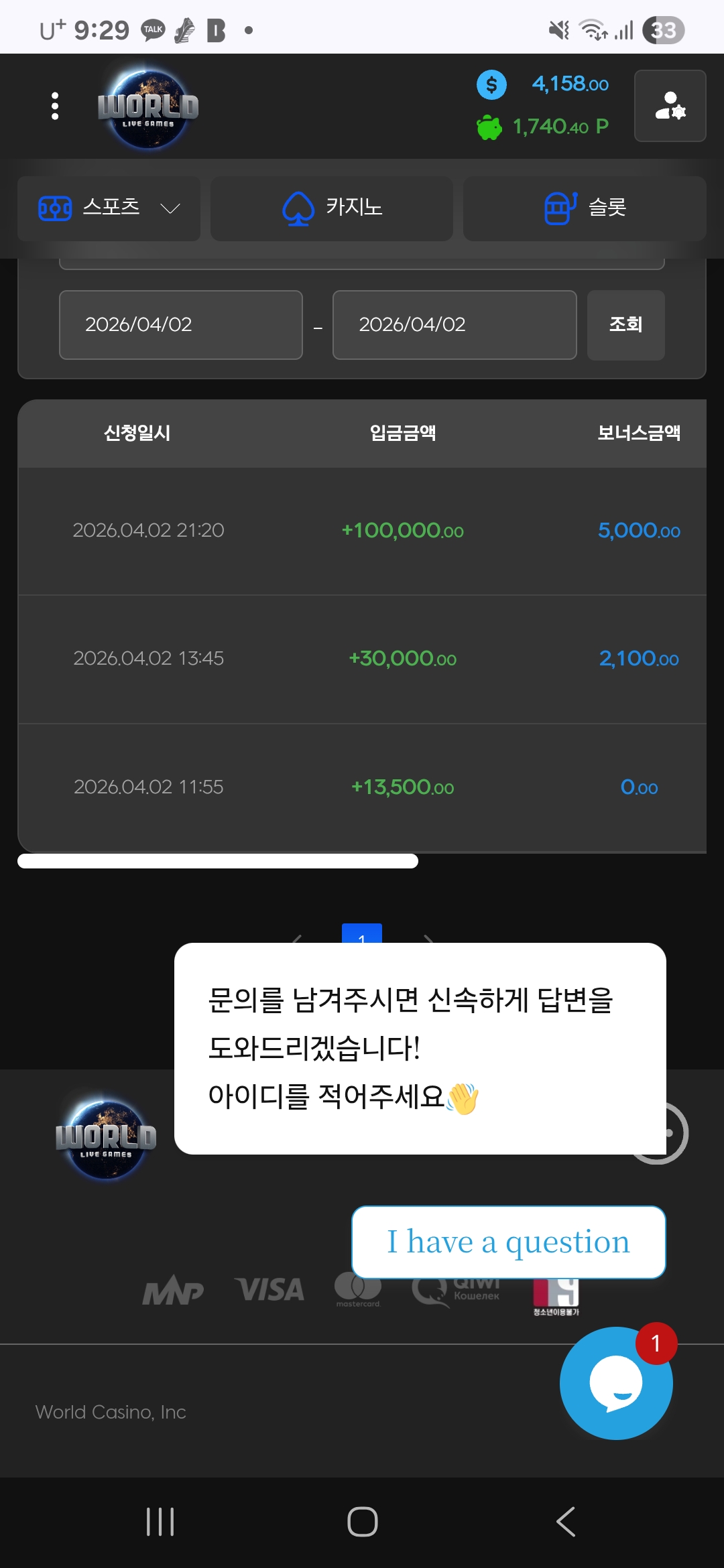Expand the 스포츠 dropdown
Viewport: 724px width, 1568px height.
coord(109,208)
